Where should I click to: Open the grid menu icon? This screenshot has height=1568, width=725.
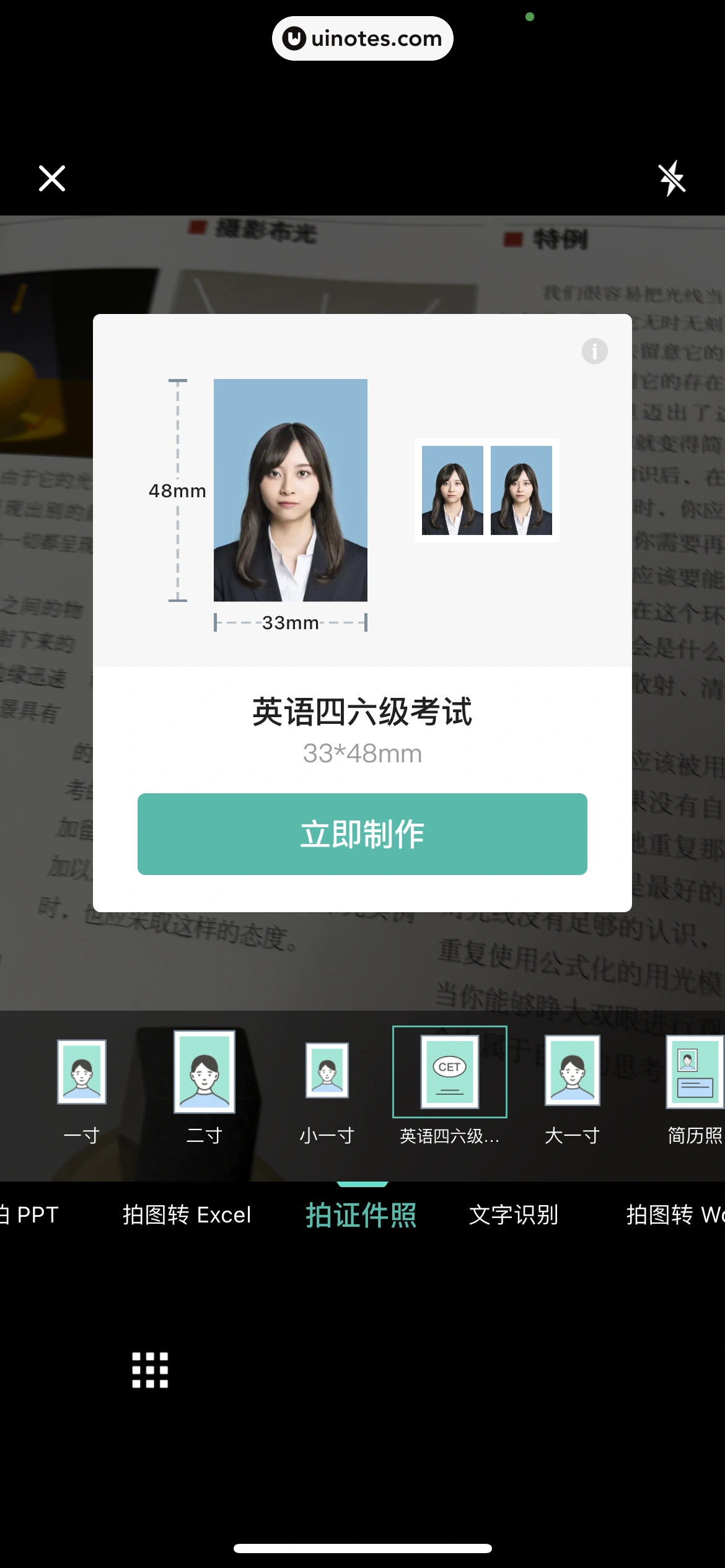[x=150, y=1370]
